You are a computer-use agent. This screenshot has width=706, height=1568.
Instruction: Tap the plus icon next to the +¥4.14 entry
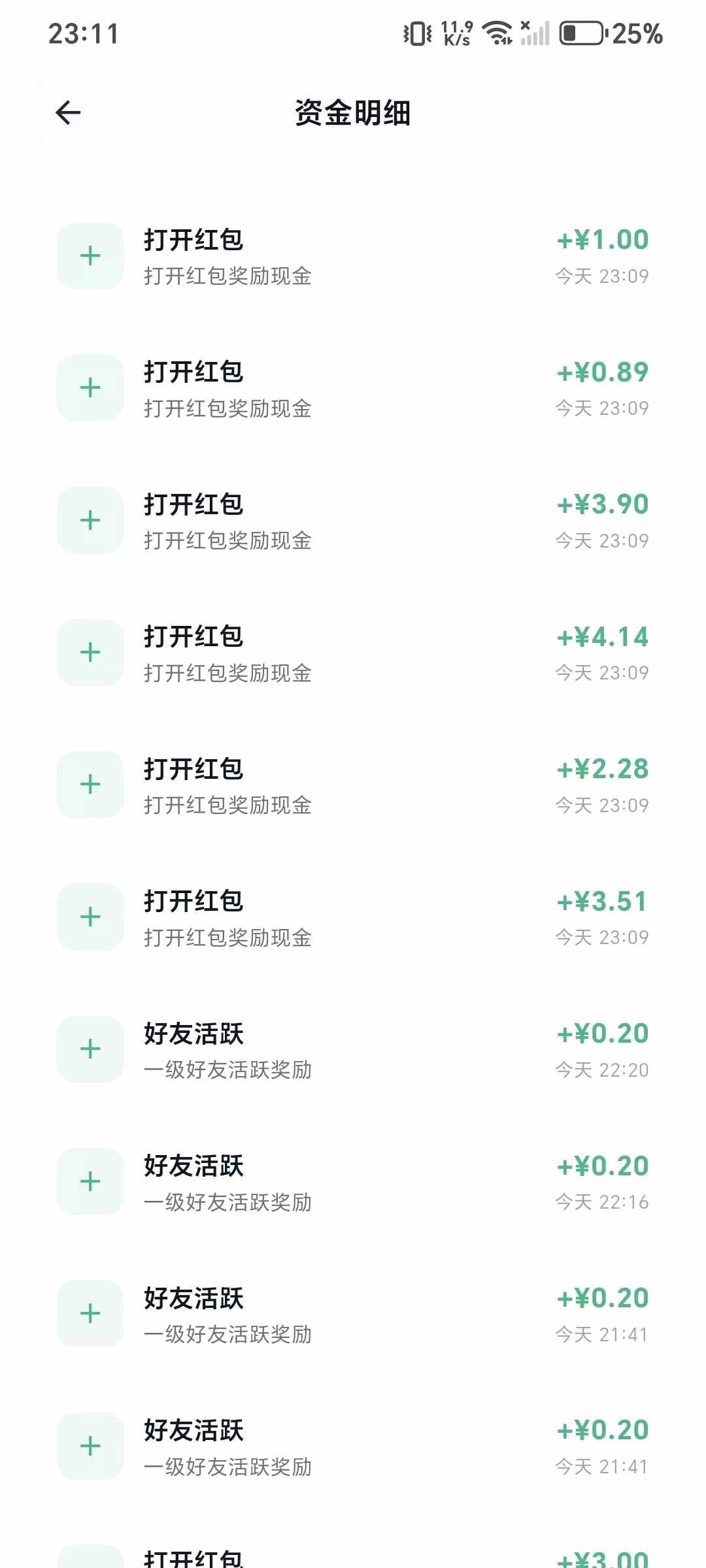[90, 653]
